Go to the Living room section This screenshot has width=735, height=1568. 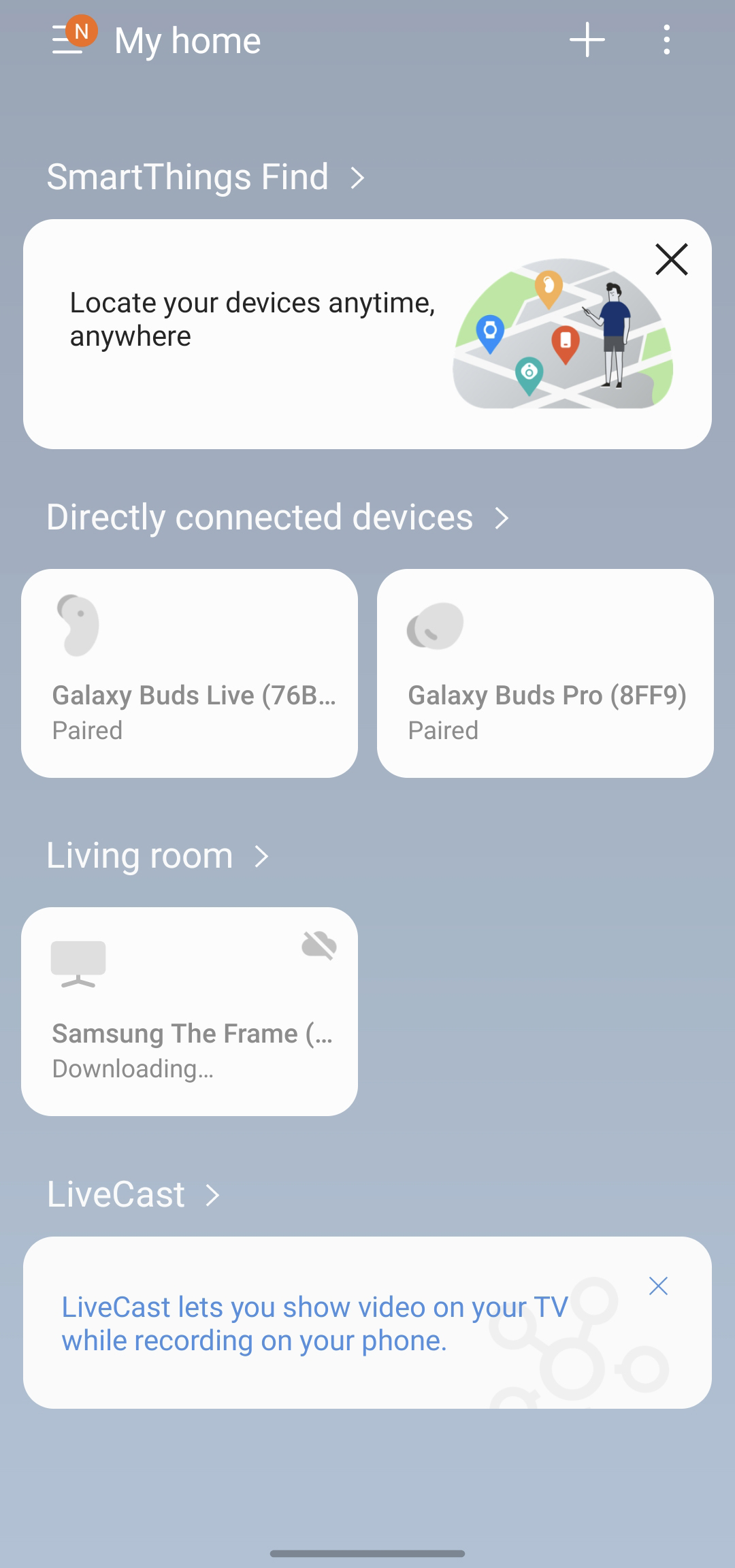pyautogui.click(x=157, y=855)
